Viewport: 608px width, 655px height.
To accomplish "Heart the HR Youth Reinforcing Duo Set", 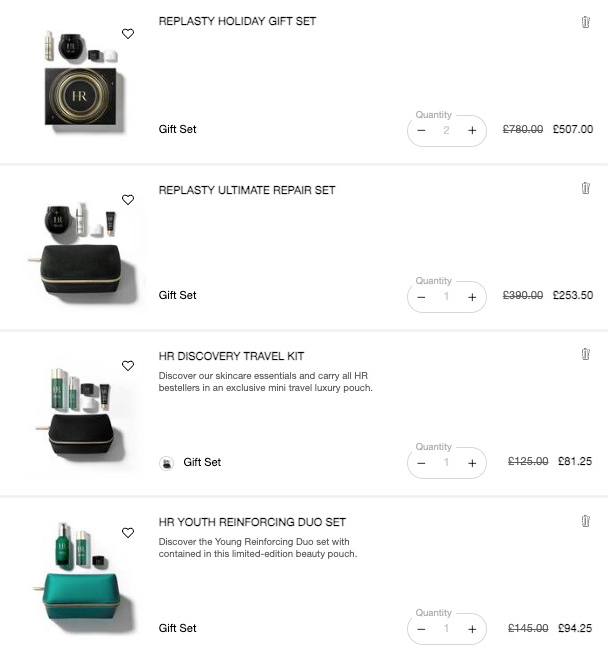I will click(128, 533).
